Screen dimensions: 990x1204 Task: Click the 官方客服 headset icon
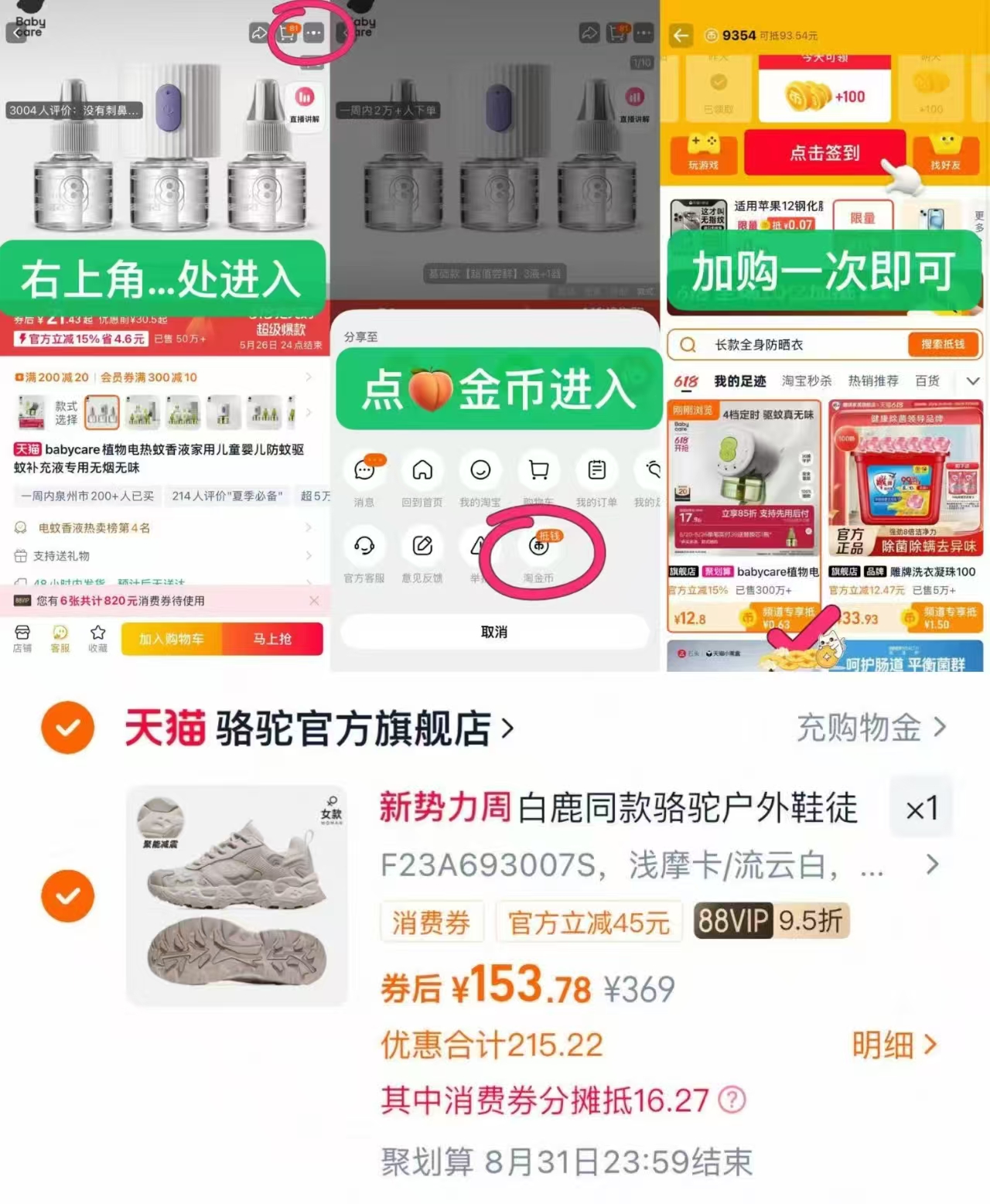[365, 546]
